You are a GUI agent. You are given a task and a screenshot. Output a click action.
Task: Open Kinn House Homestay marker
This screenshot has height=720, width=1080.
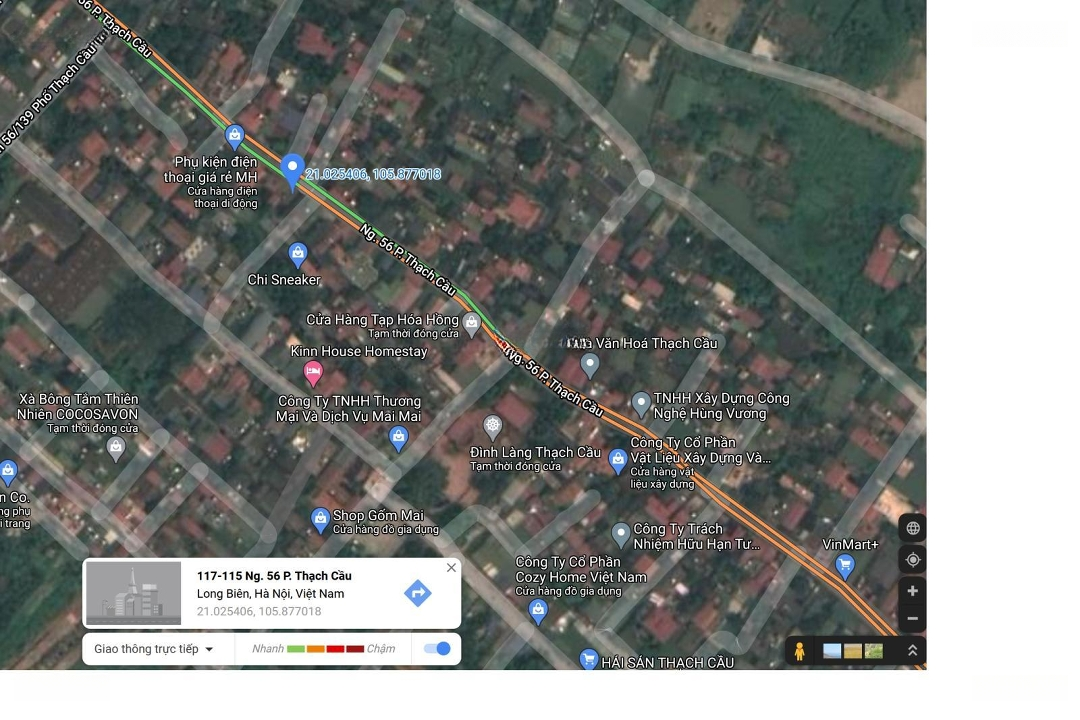click(313, 374)
